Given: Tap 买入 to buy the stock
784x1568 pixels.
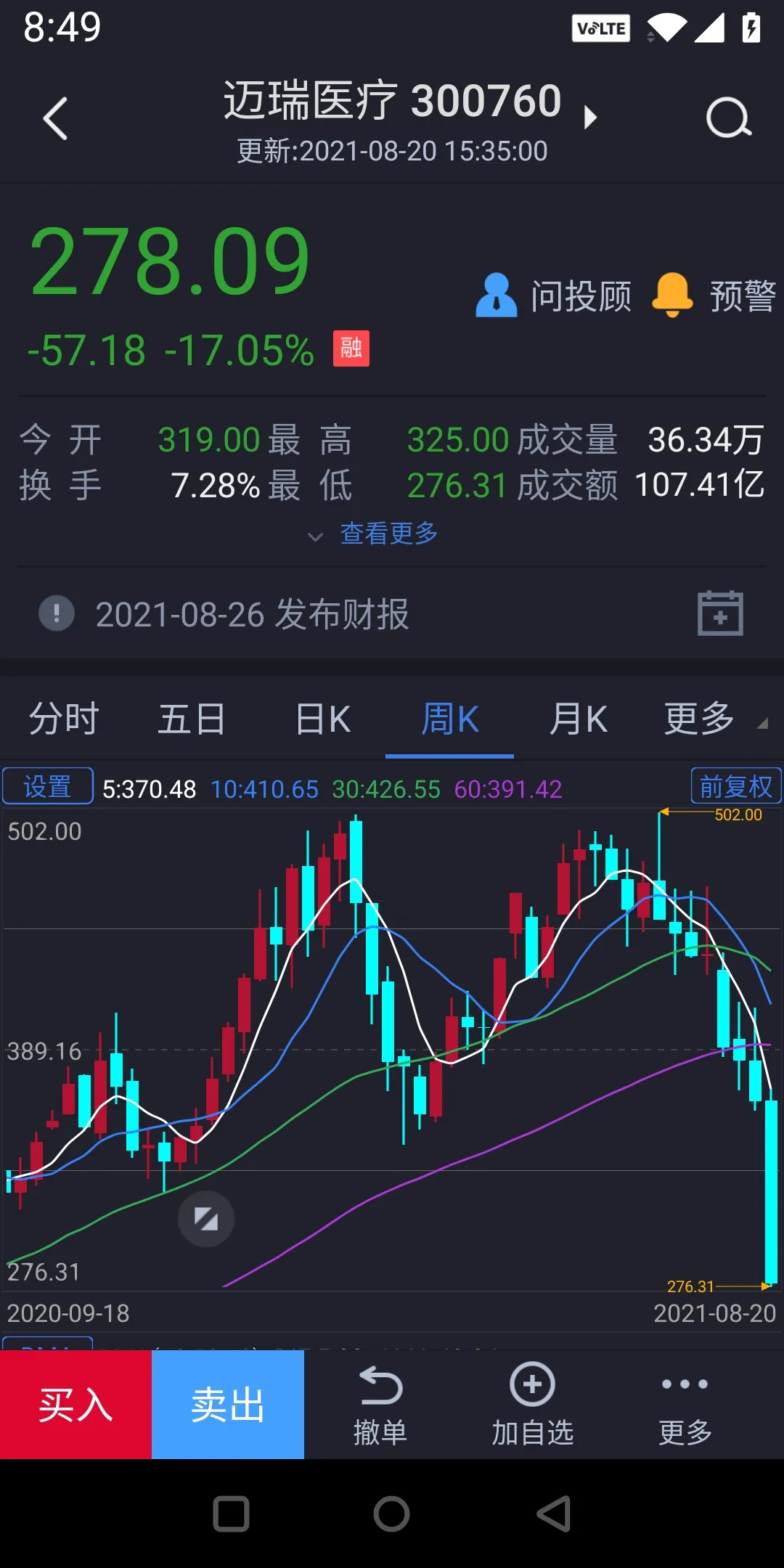Looking at the screenshot, I should [75, 1405].
